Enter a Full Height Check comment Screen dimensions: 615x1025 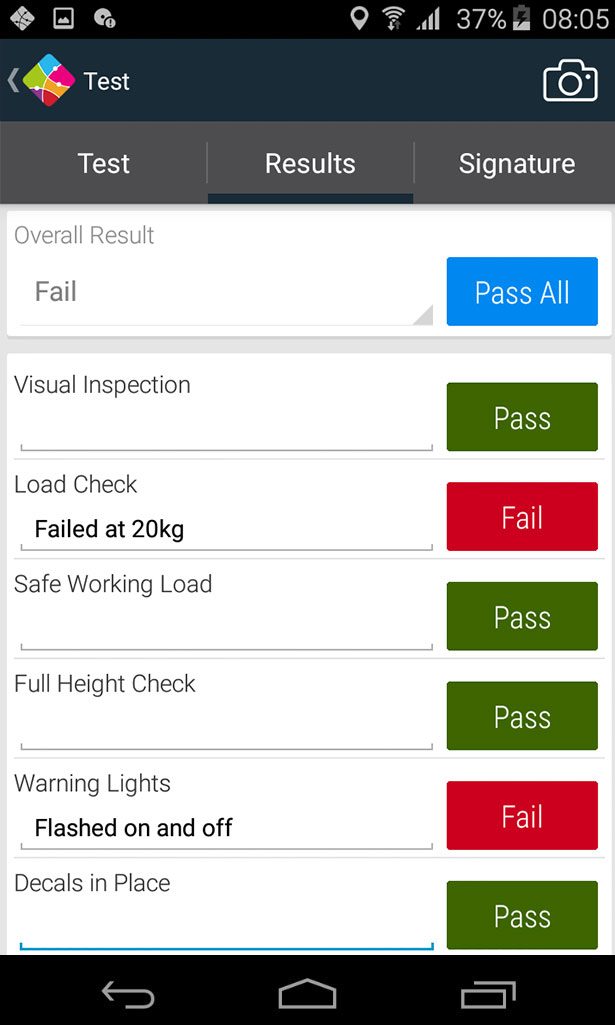tap(226, 729)
